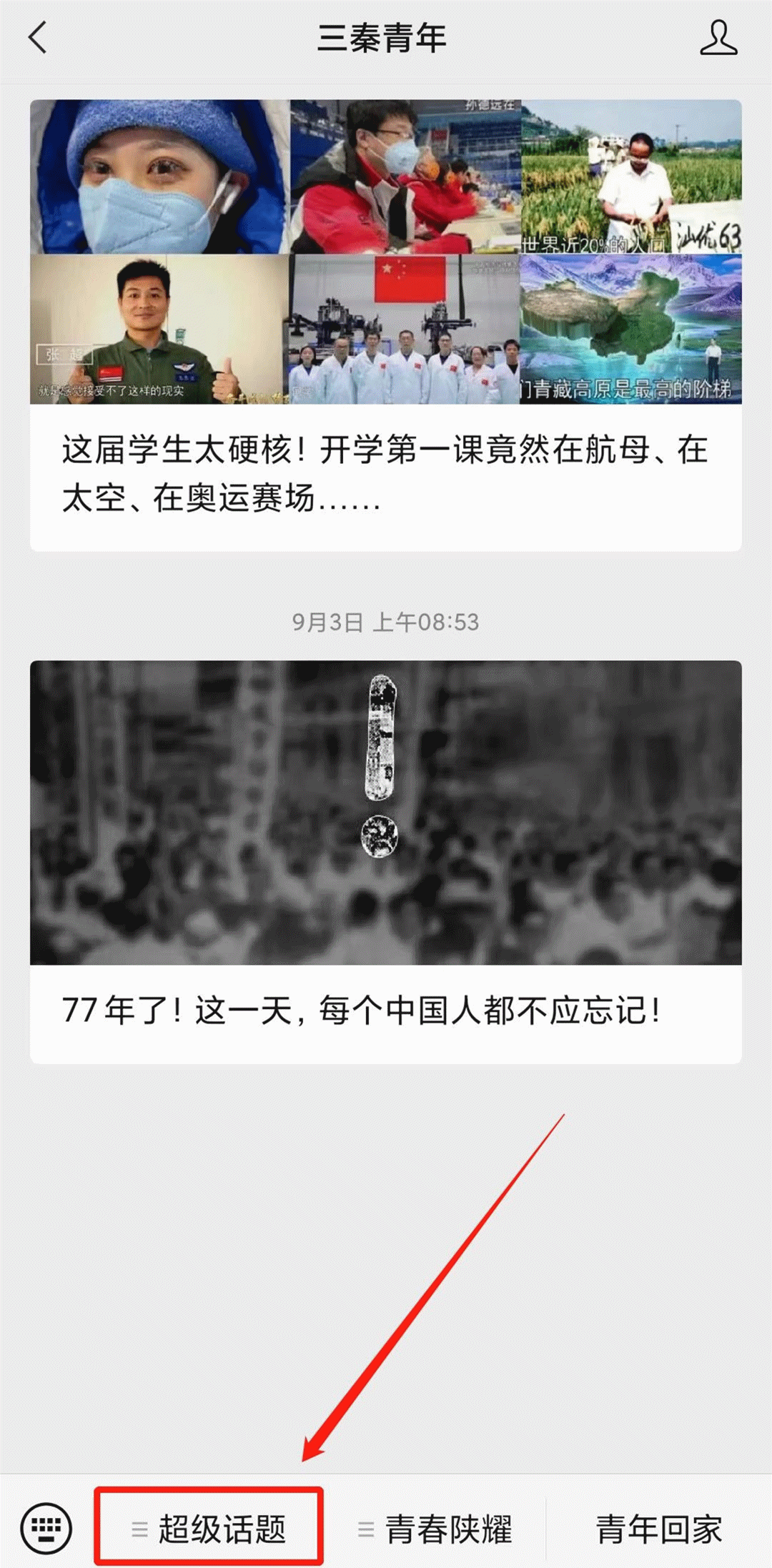Switch to keyboard input mode
Screen dimensions: 772x1568
46,1528
